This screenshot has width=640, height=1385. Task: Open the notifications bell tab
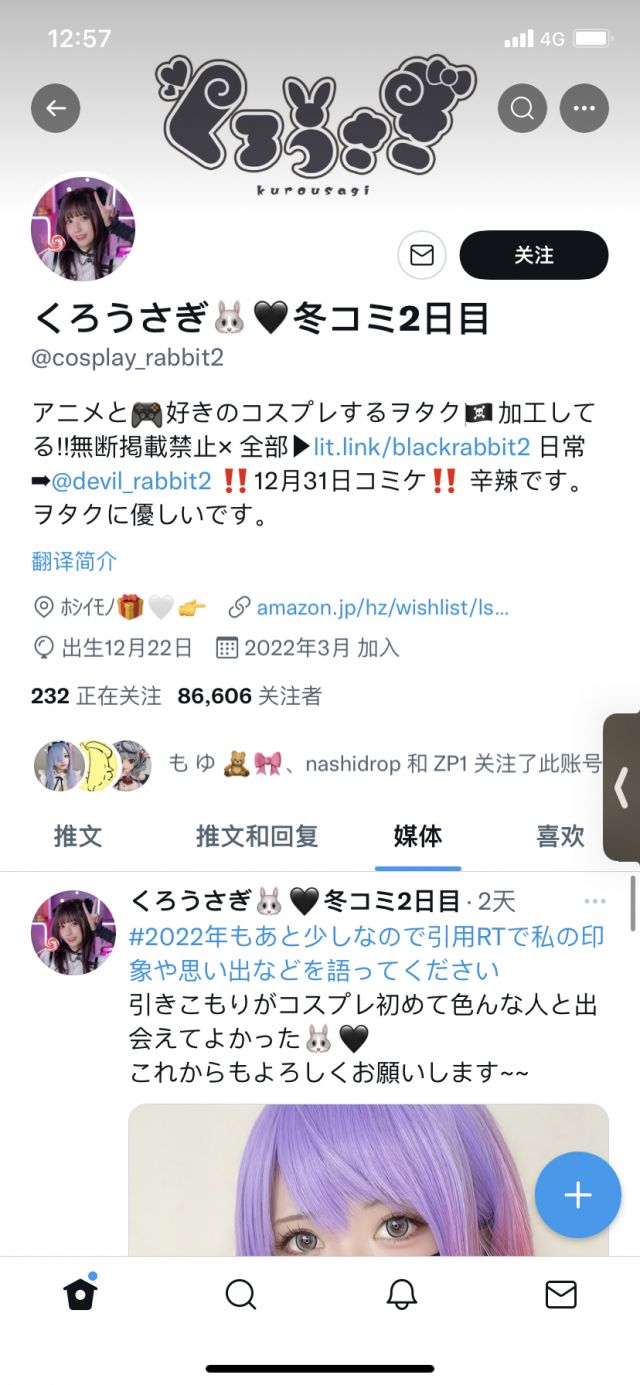[401, 1295]
